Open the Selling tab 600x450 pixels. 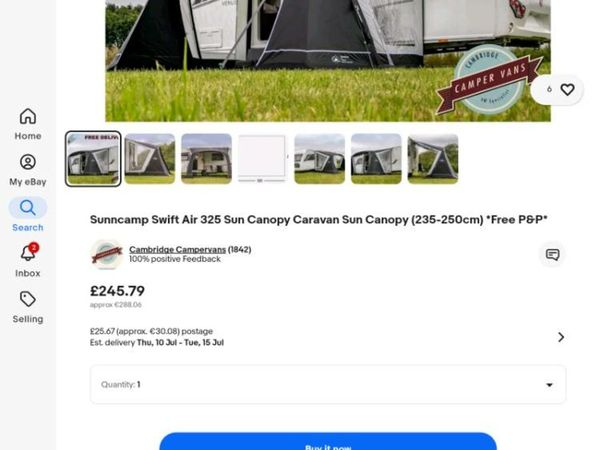click(28, 306)
